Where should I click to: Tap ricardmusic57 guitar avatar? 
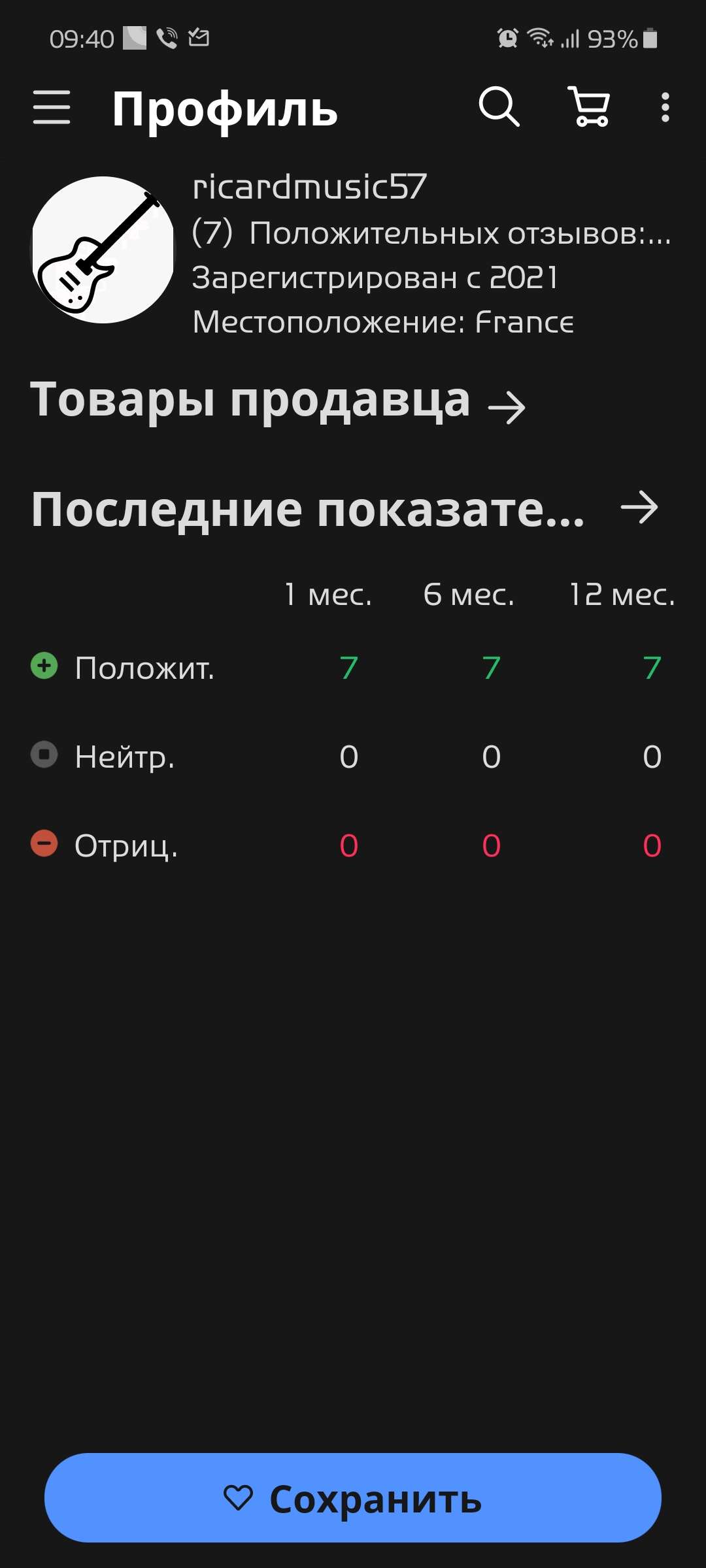[103, 250]
